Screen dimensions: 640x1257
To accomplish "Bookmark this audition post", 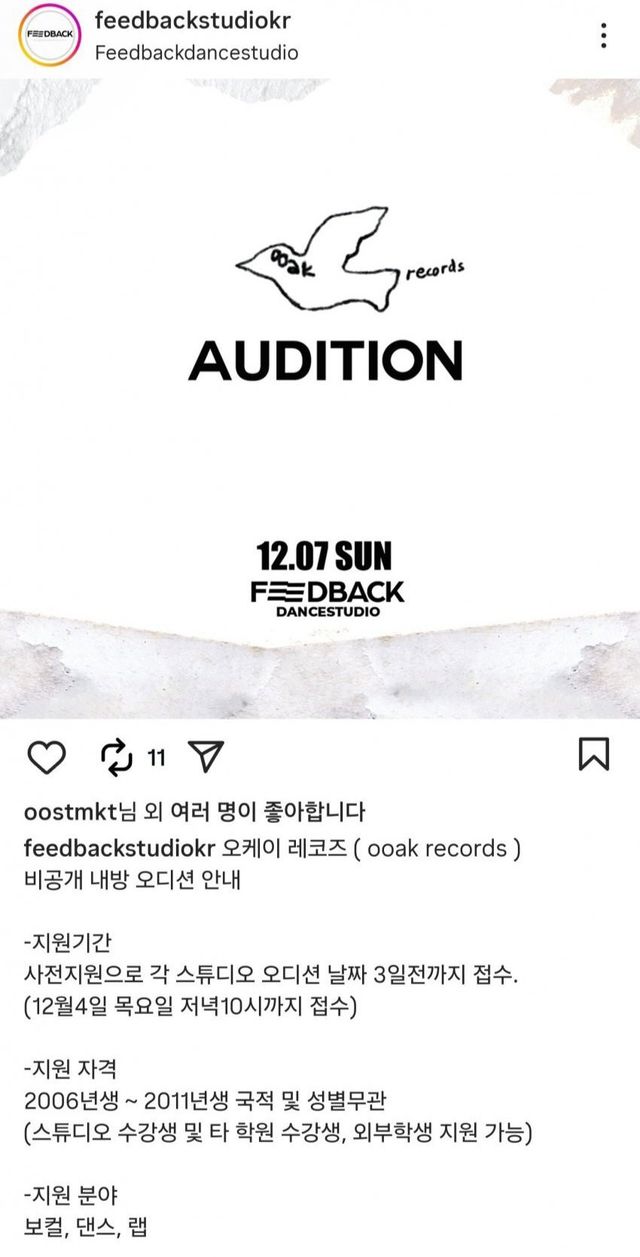I will (x=594, y=754).
